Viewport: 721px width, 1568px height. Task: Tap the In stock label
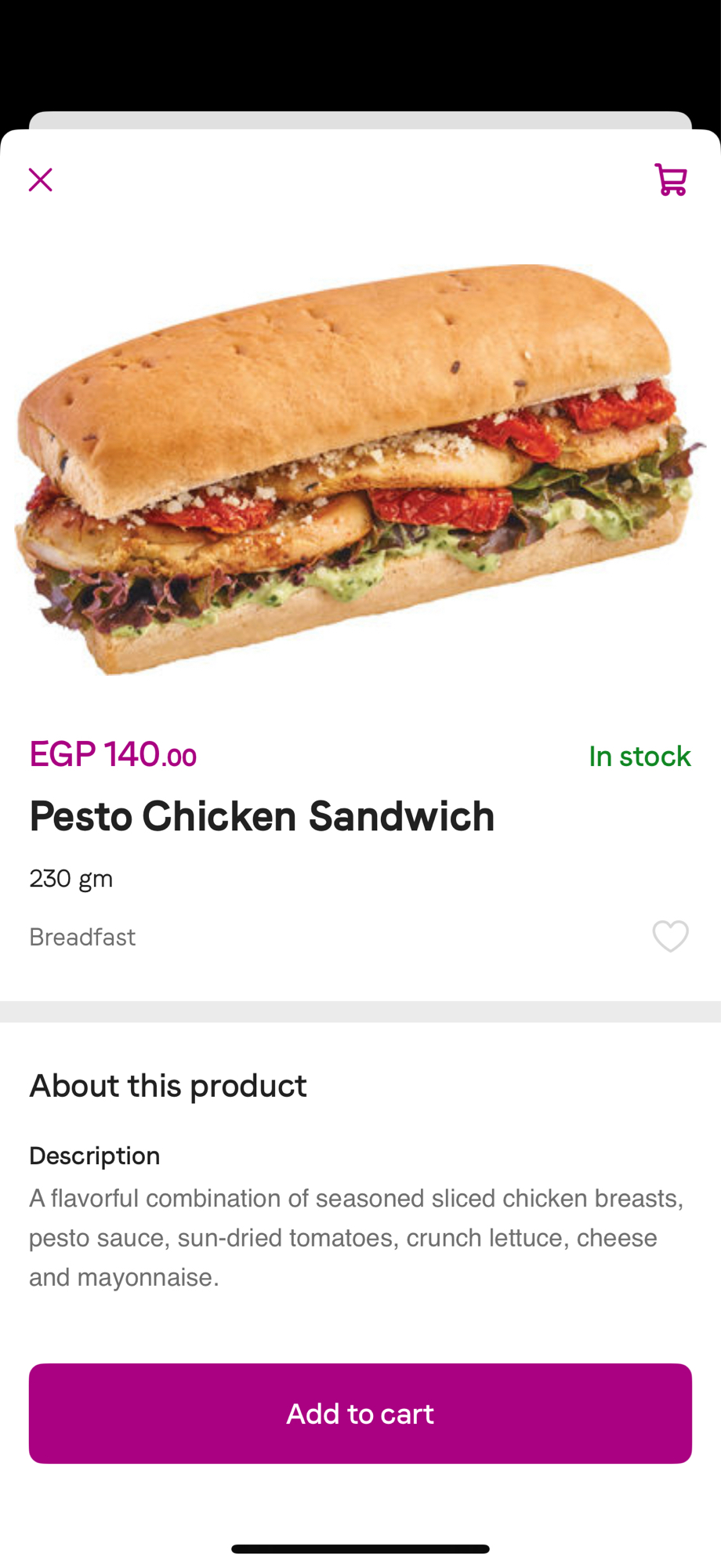tap(639, 755)
